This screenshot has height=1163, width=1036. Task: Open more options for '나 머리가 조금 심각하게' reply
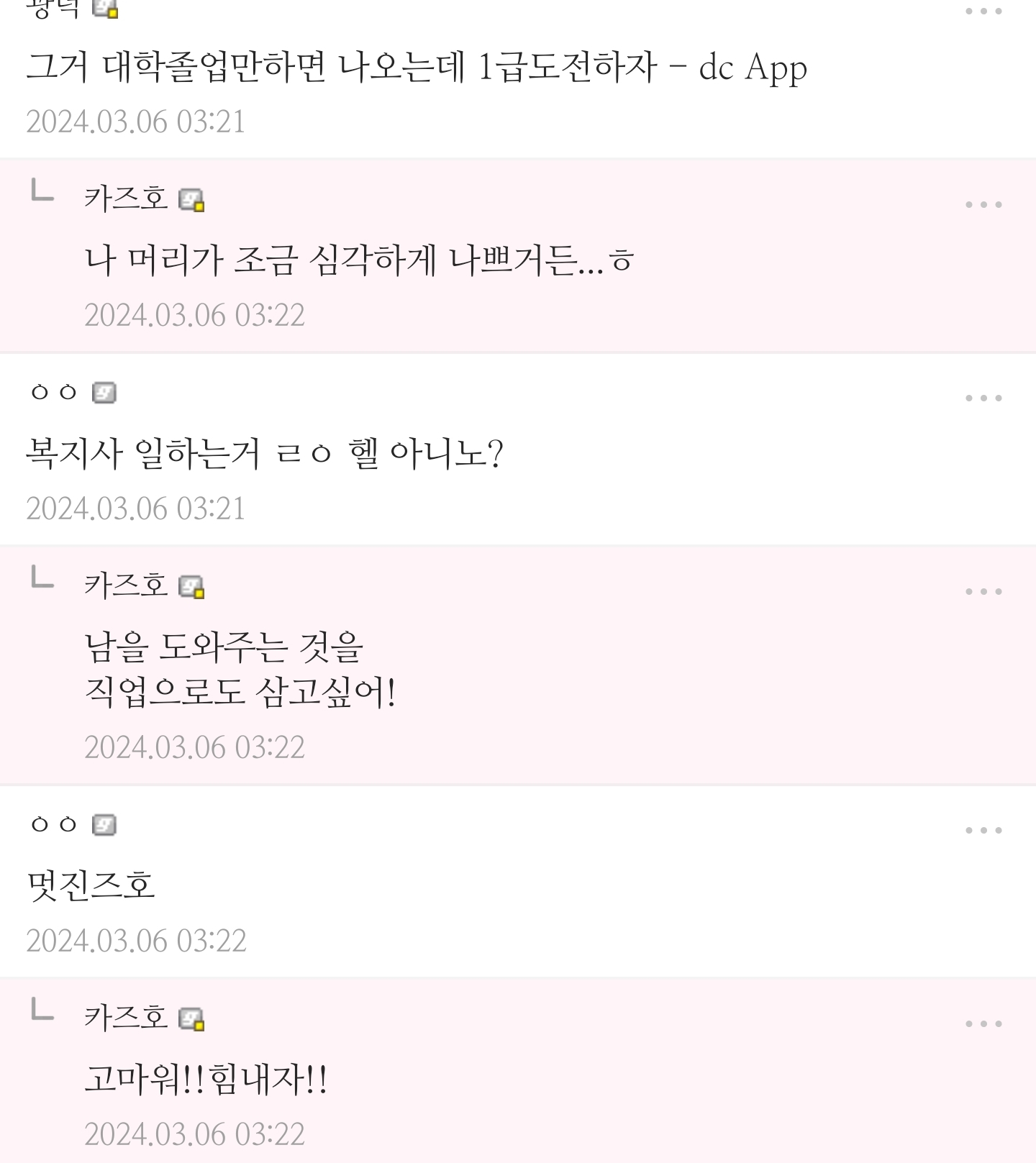983,205
